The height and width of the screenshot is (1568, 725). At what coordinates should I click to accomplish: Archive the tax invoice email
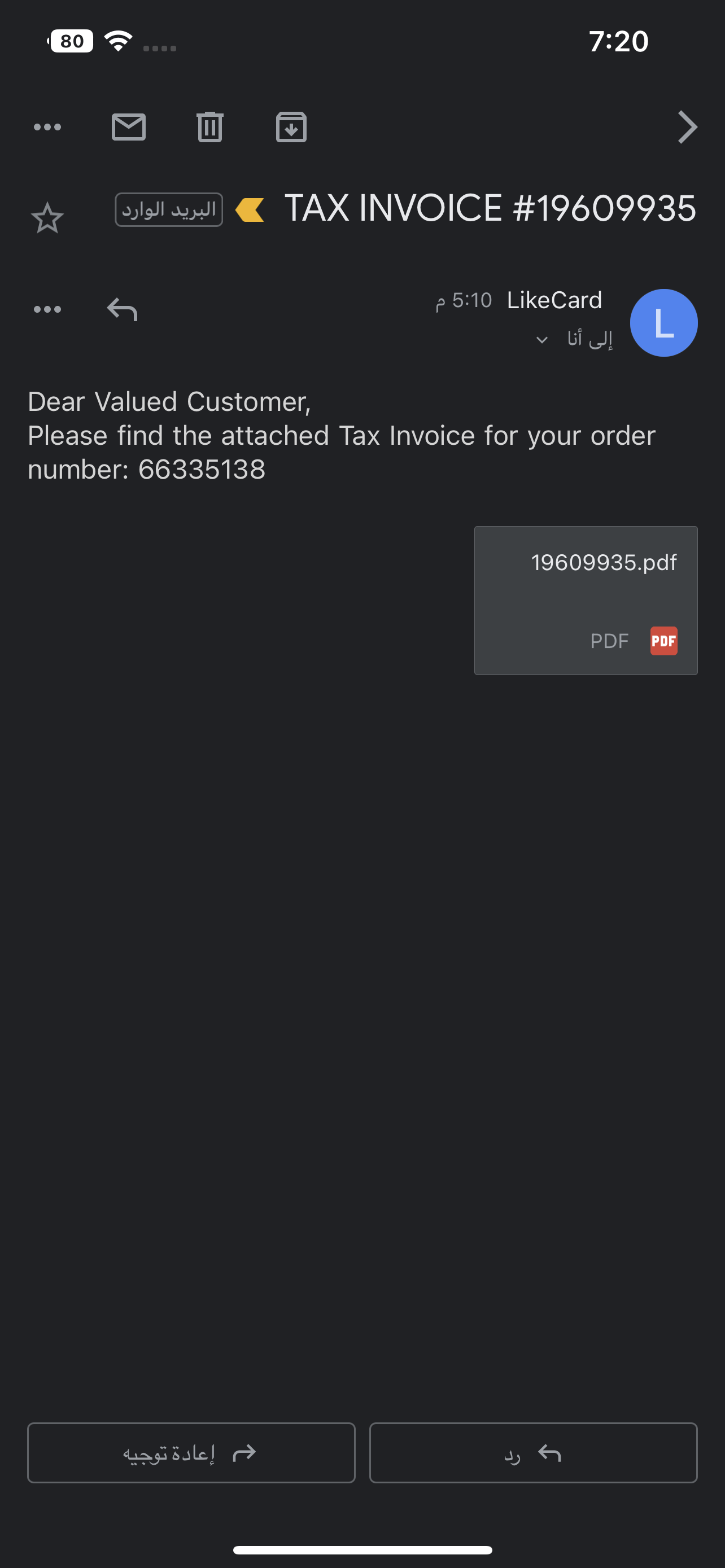(x=291, y=127)
